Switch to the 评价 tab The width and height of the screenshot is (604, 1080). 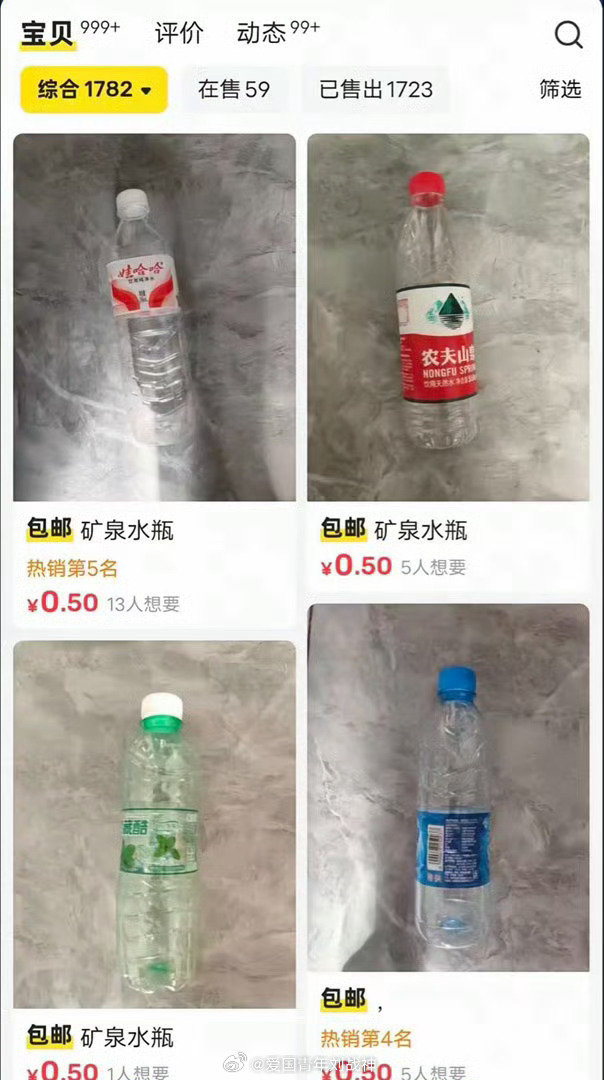point(179,34)
